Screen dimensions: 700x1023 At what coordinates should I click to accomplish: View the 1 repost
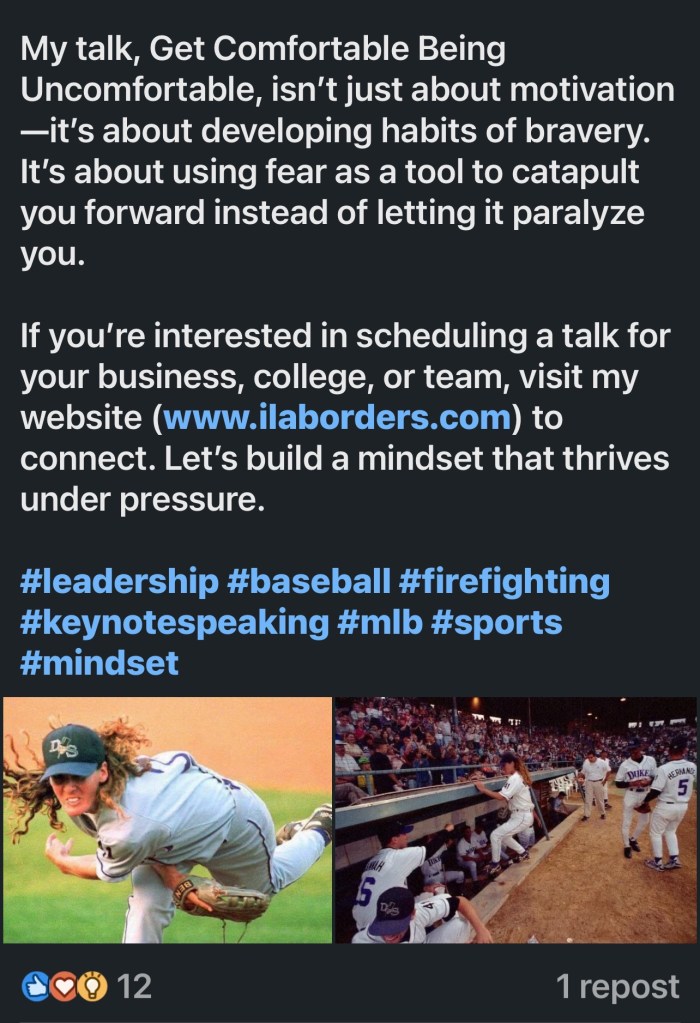[x=617, y=986]
